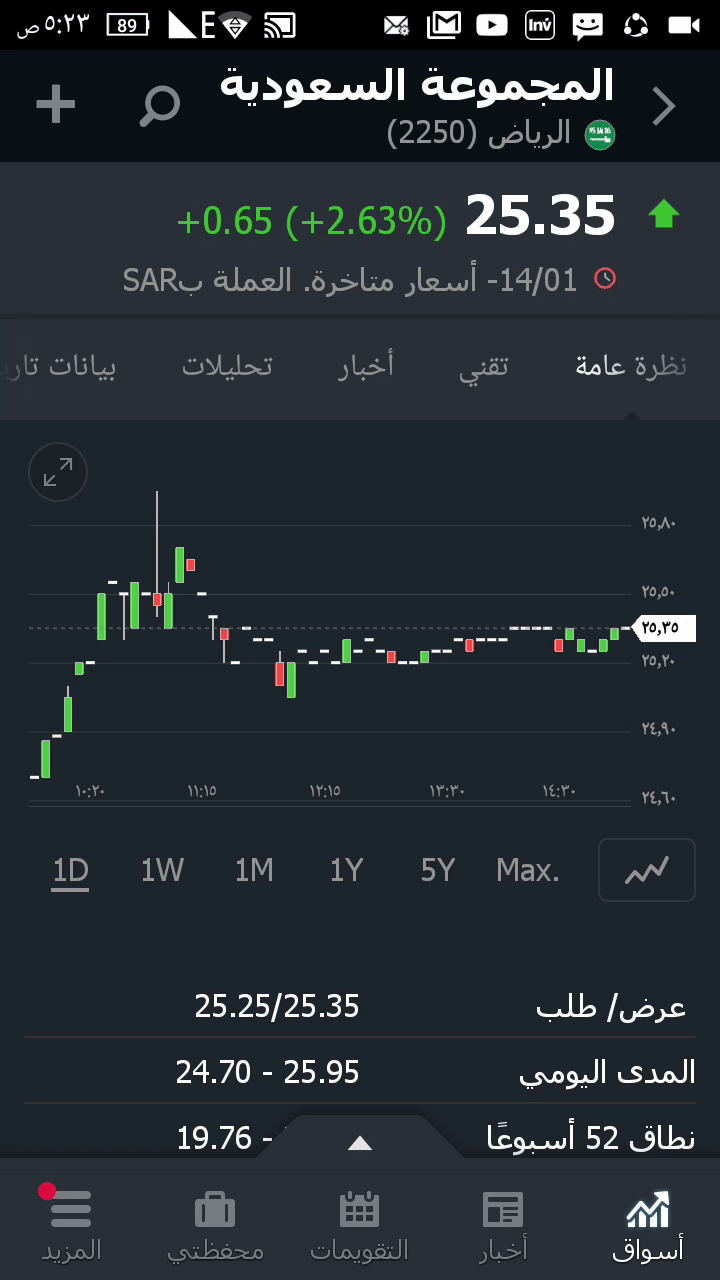The image size is (720, 1280).
Task: Open the أخبار tab under the price
Action: click(366, 367)
